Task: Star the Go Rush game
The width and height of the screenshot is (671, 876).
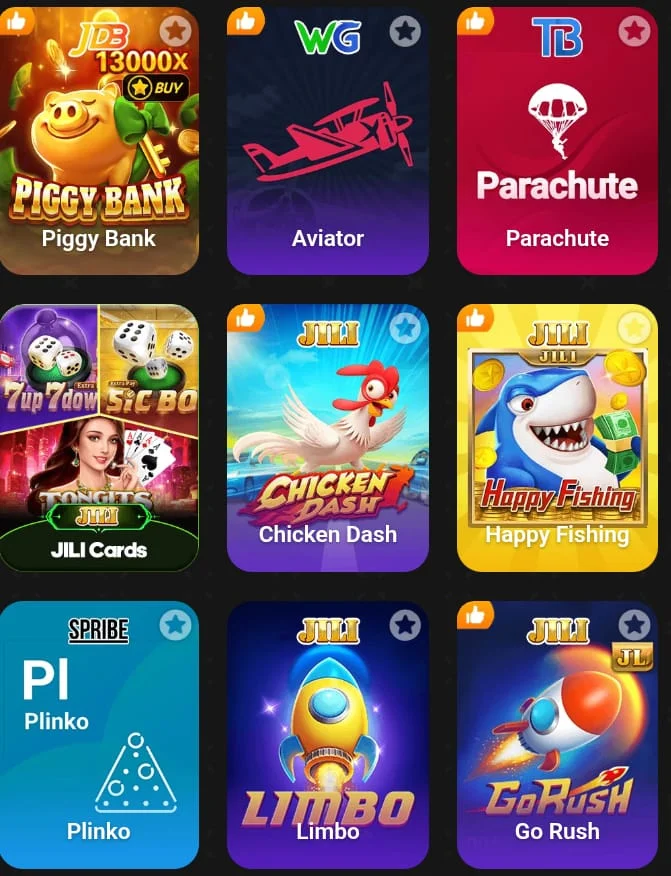Action: [x=634, y=626]
